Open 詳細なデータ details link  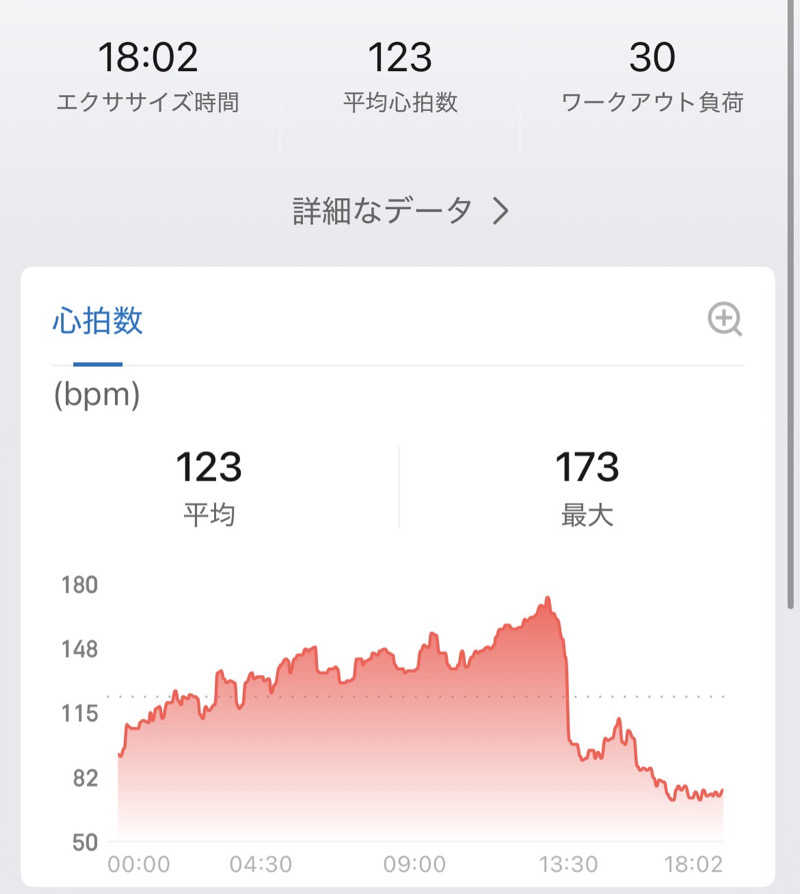pos(401,211)
